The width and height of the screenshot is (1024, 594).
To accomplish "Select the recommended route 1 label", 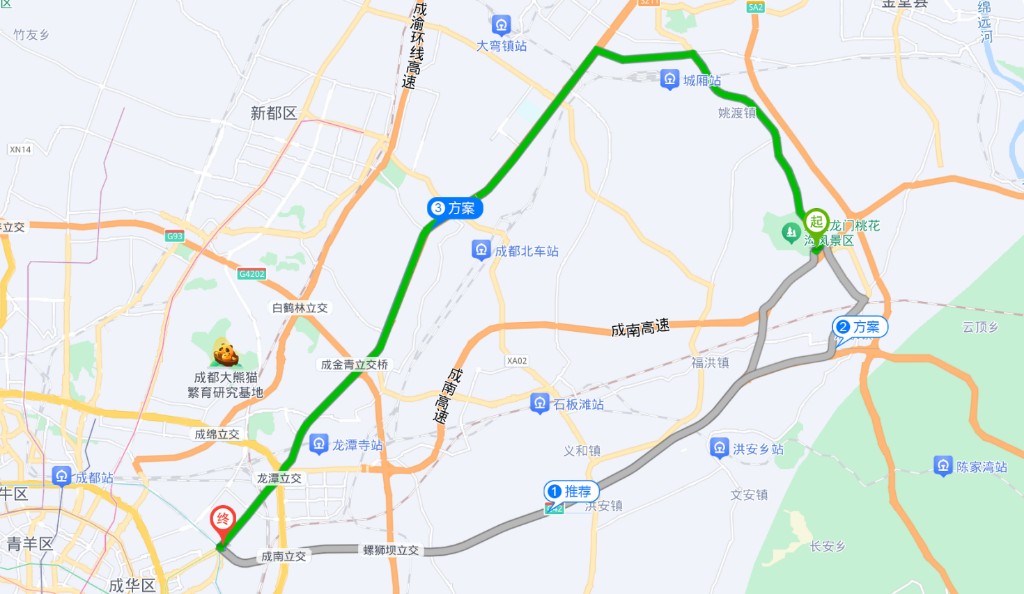I will click(x=572, y=491).
